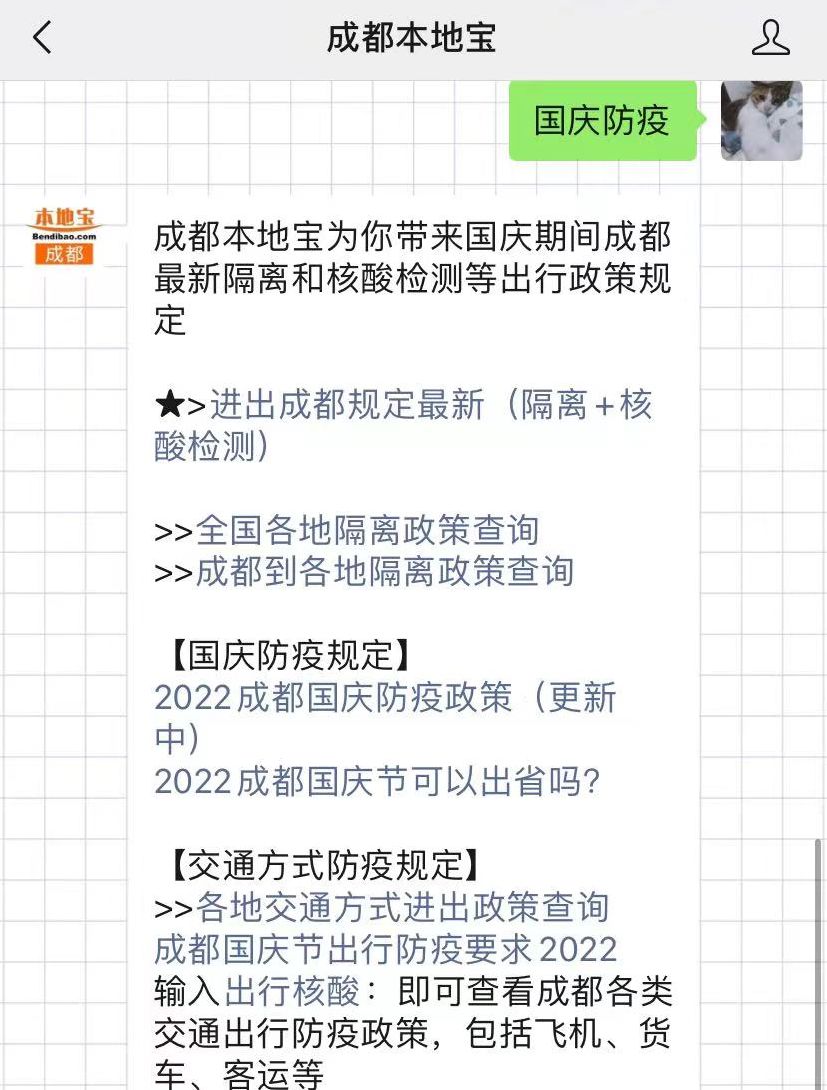The image size is (827, 1090).
Task: Go back from 成都本地宝 chat
Action: (x=42, y=38)
